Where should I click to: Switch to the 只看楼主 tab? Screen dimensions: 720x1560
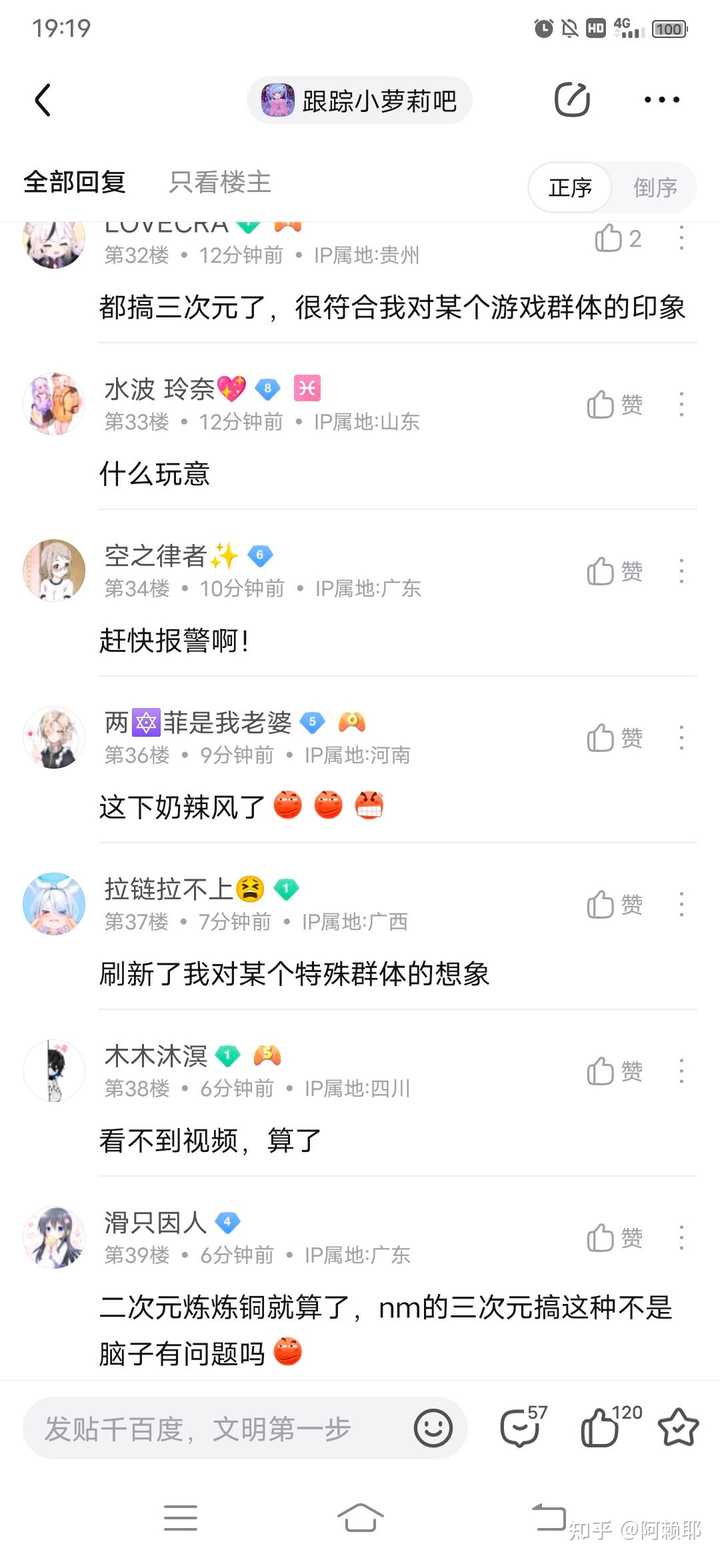(220, 182)
